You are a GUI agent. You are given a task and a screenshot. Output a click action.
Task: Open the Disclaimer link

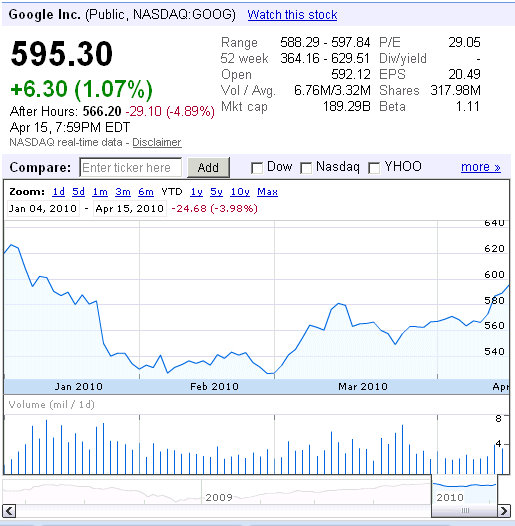157,142
